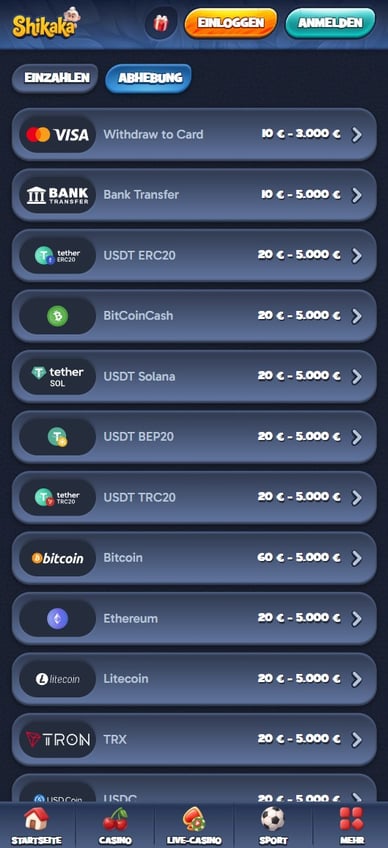388x848 pixels.
Task: Select USDT ERC20 withdrawal
Action: pos(194,255)
